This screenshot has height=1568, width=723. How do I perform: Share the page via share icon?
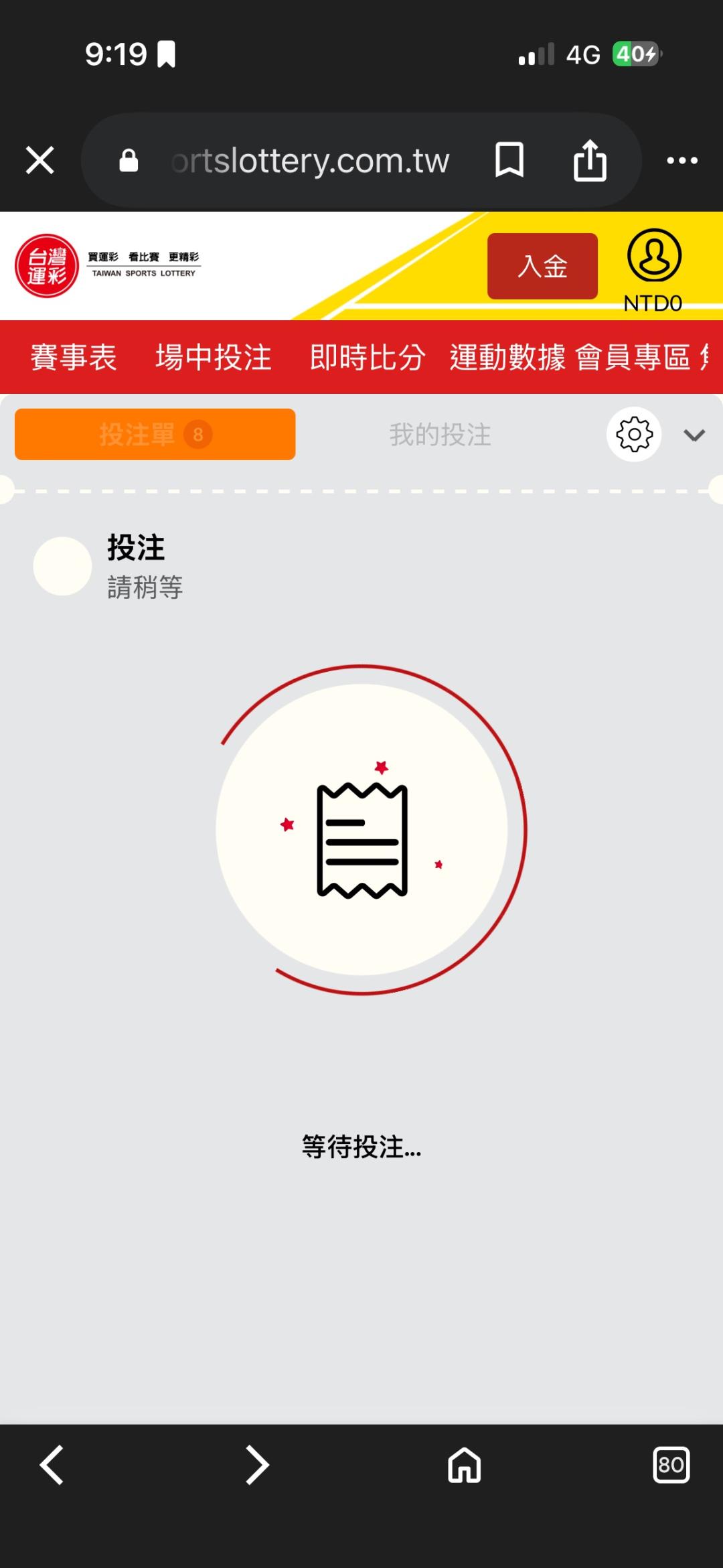(x=590, y=160)
